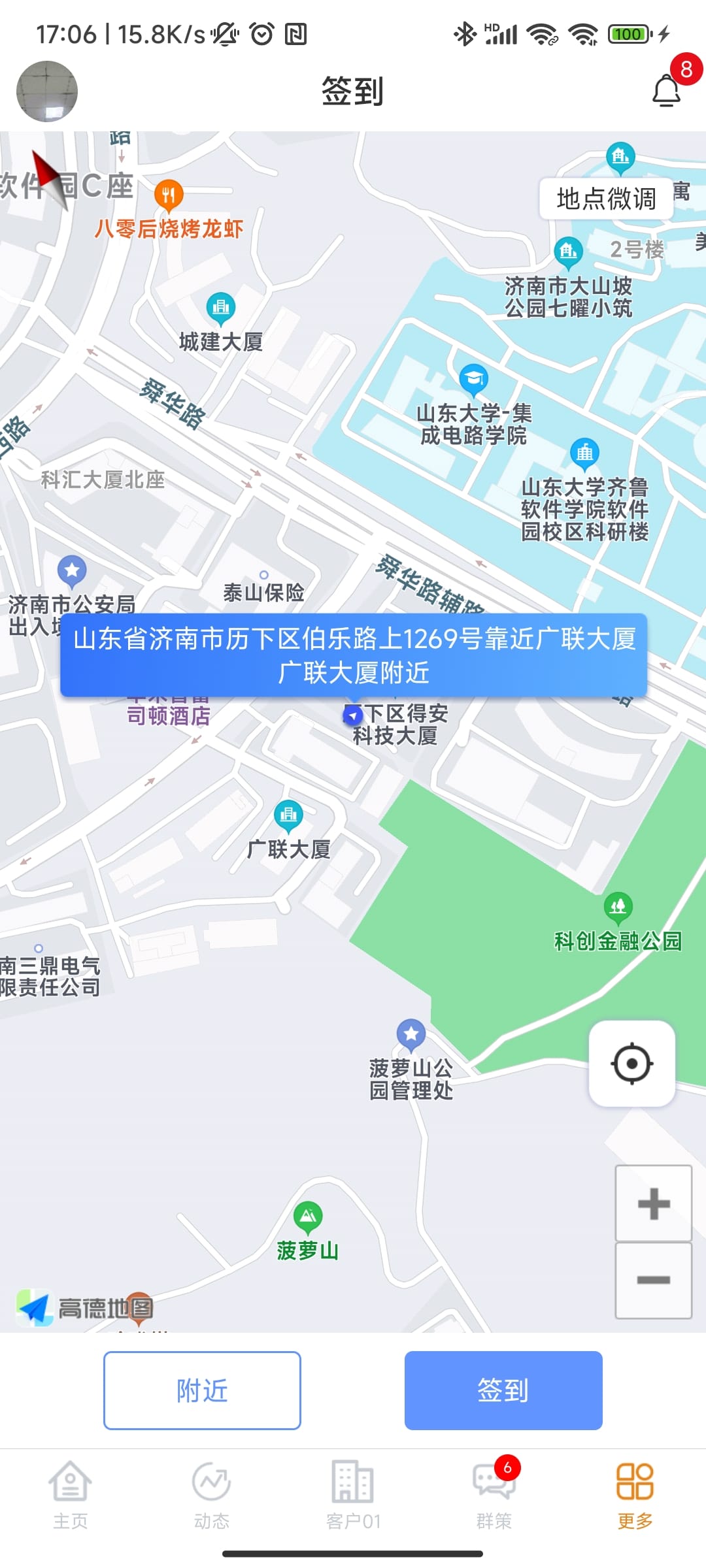Open the notifications bell

(667, 91)
